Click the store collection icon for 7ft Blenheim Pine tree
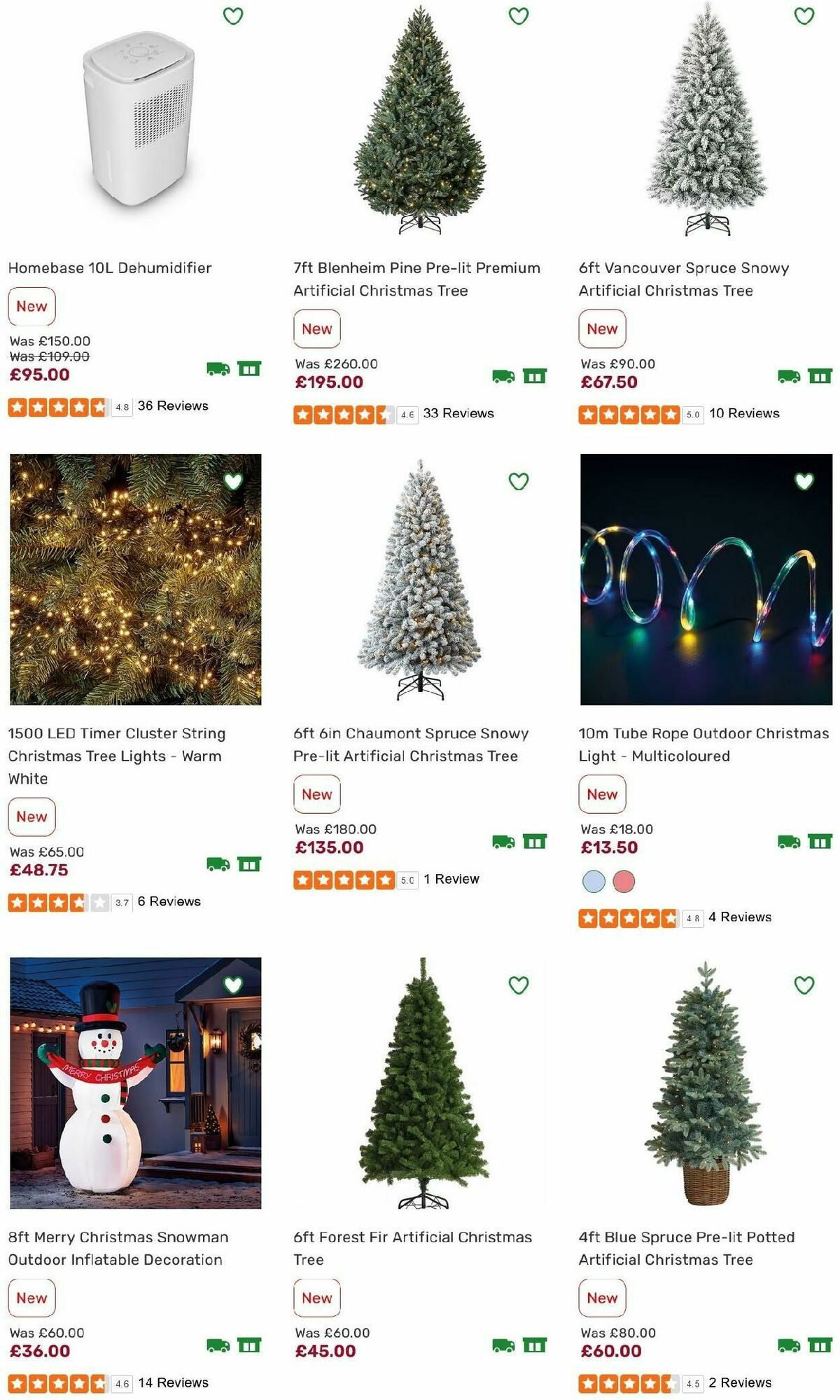This screenshot has height=1400, width=840. tap(535, 376)
